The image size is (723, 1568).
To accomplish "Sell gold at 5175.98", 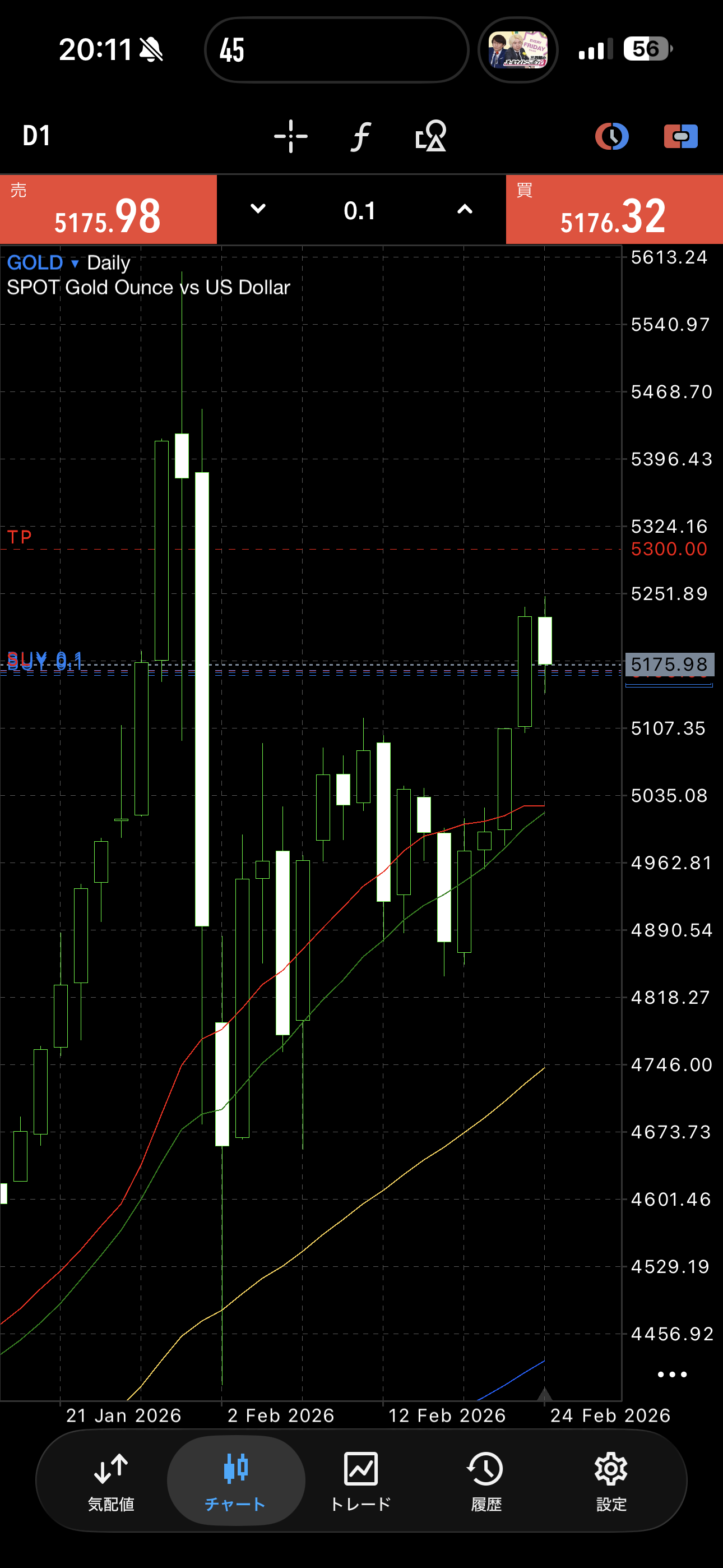I will pyautogui.click(x=108, y=210).
